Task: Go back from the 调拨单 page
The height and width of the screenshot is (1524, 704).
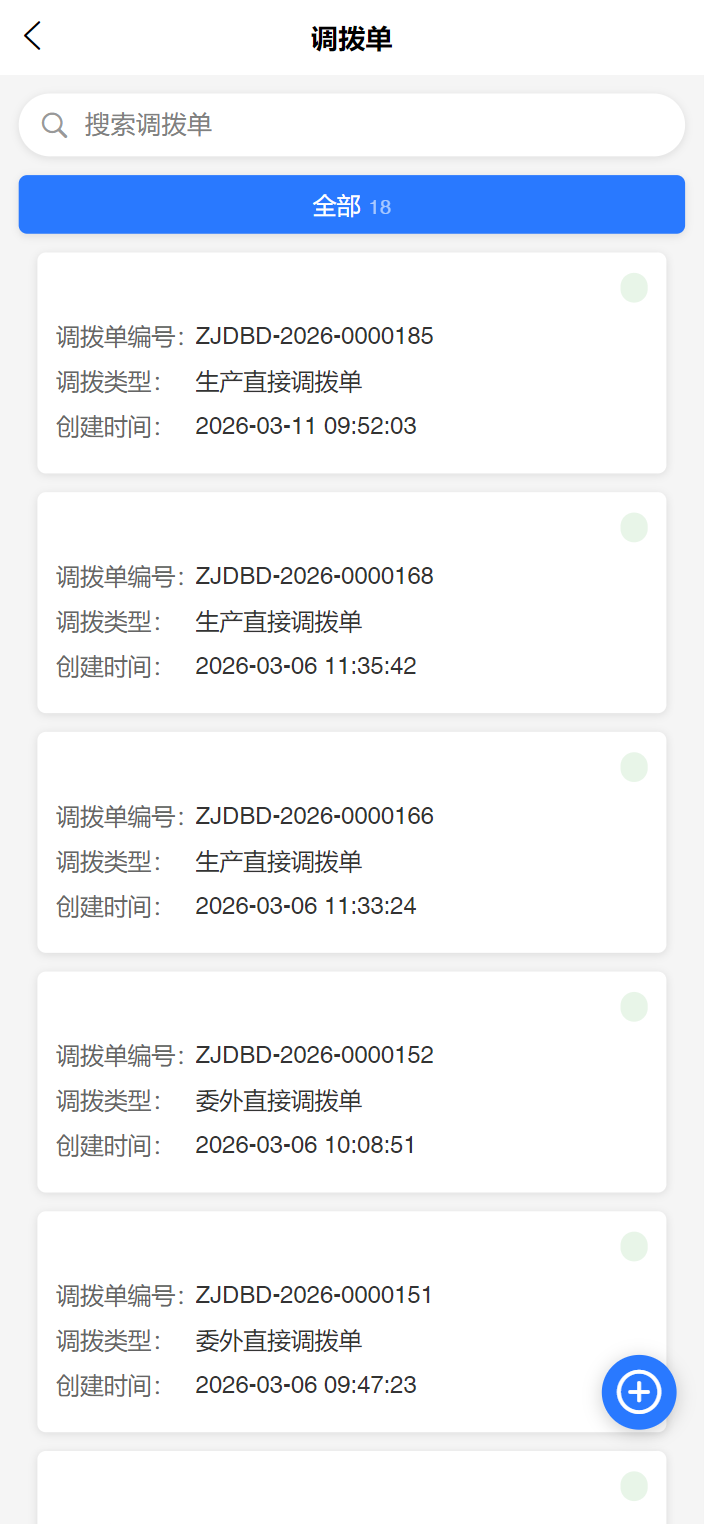Action: (33, 37)
